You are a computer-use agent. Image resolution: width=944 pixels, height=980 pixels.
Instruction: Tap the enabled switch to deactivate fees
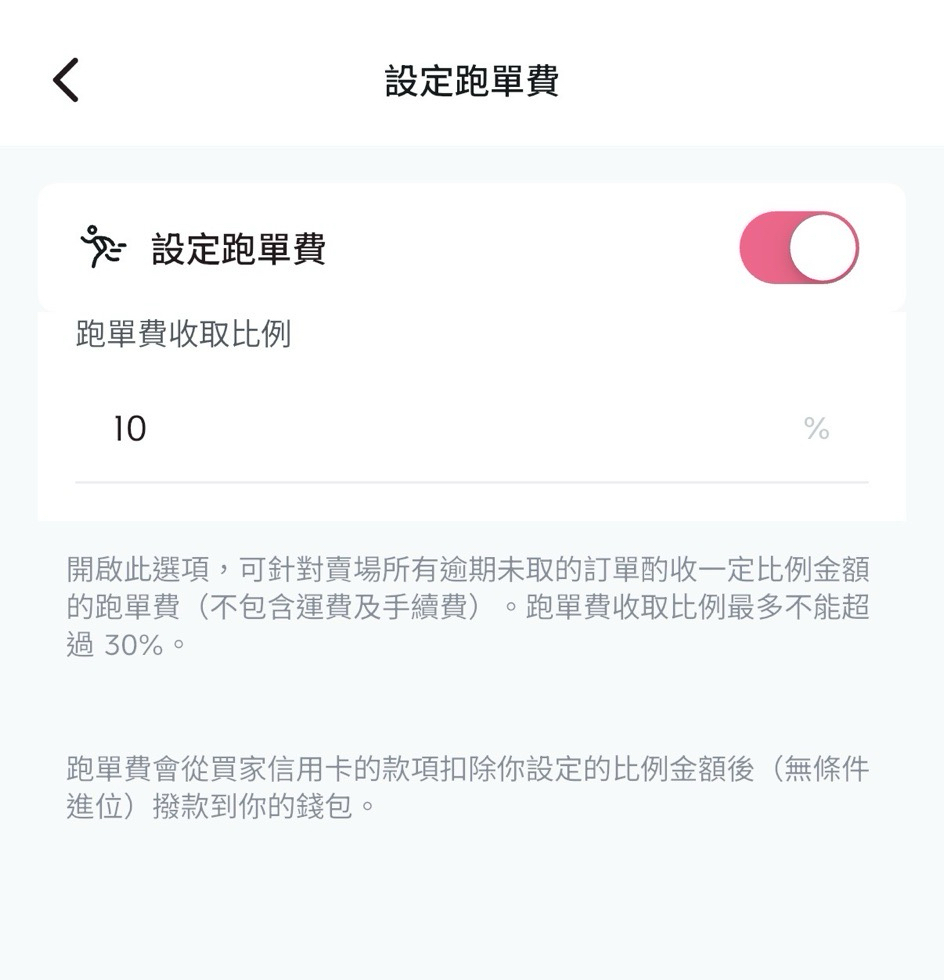[x=800, y=245]
